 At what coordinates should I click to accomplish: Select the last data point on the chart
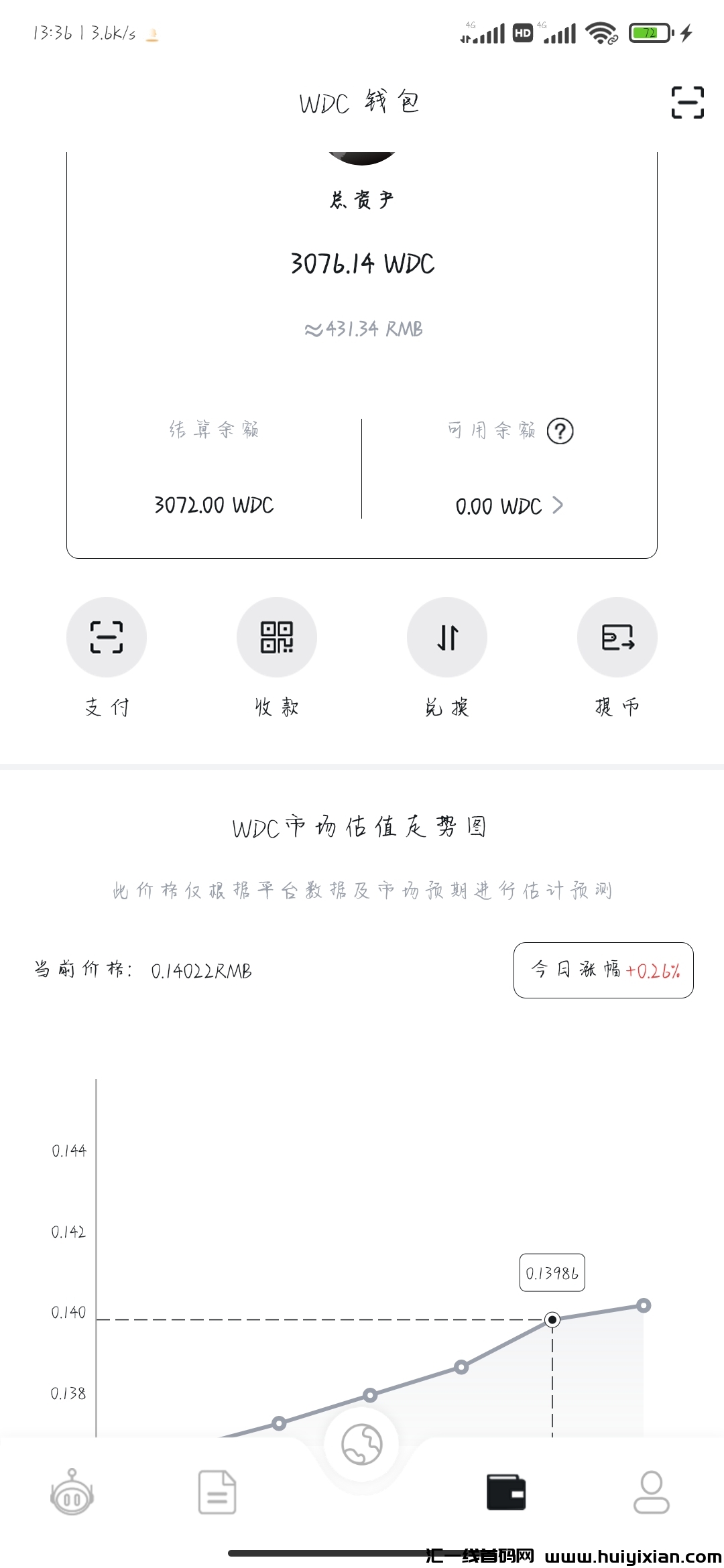pos(644,1305)
